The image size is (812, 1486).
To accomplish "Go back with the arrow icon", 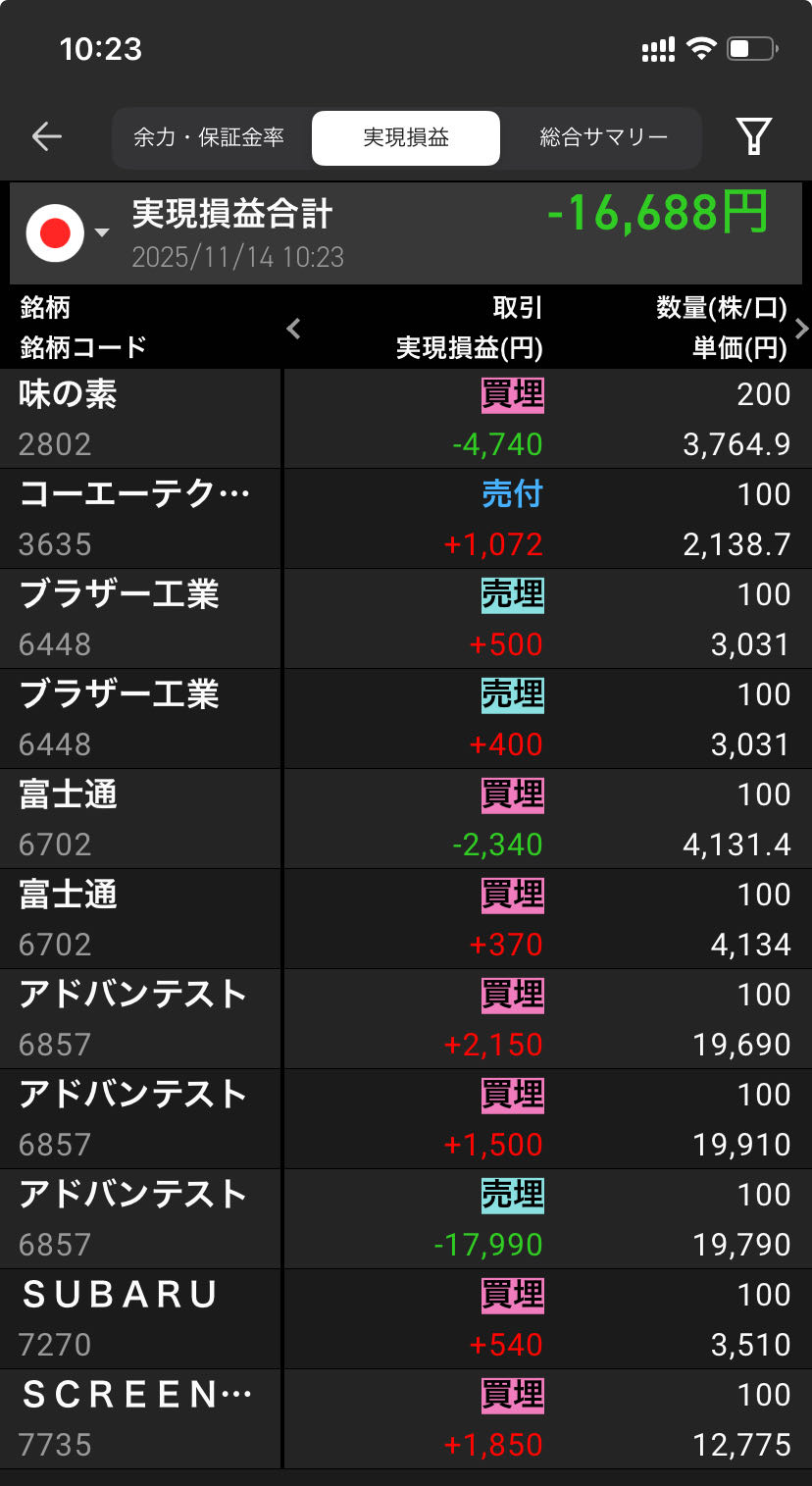I will tap(46, 137).
